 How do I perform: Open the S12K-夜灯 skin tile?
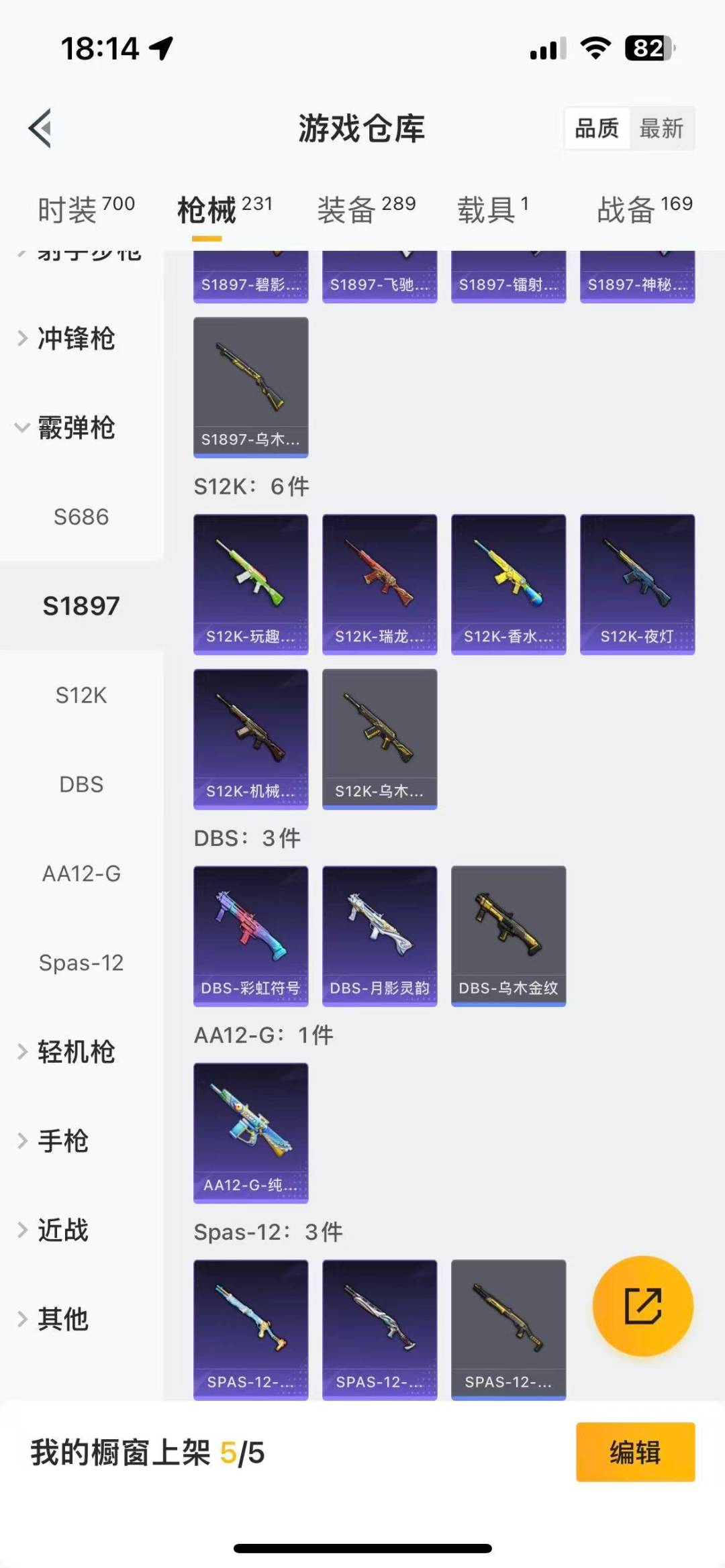tap(637, 584)
